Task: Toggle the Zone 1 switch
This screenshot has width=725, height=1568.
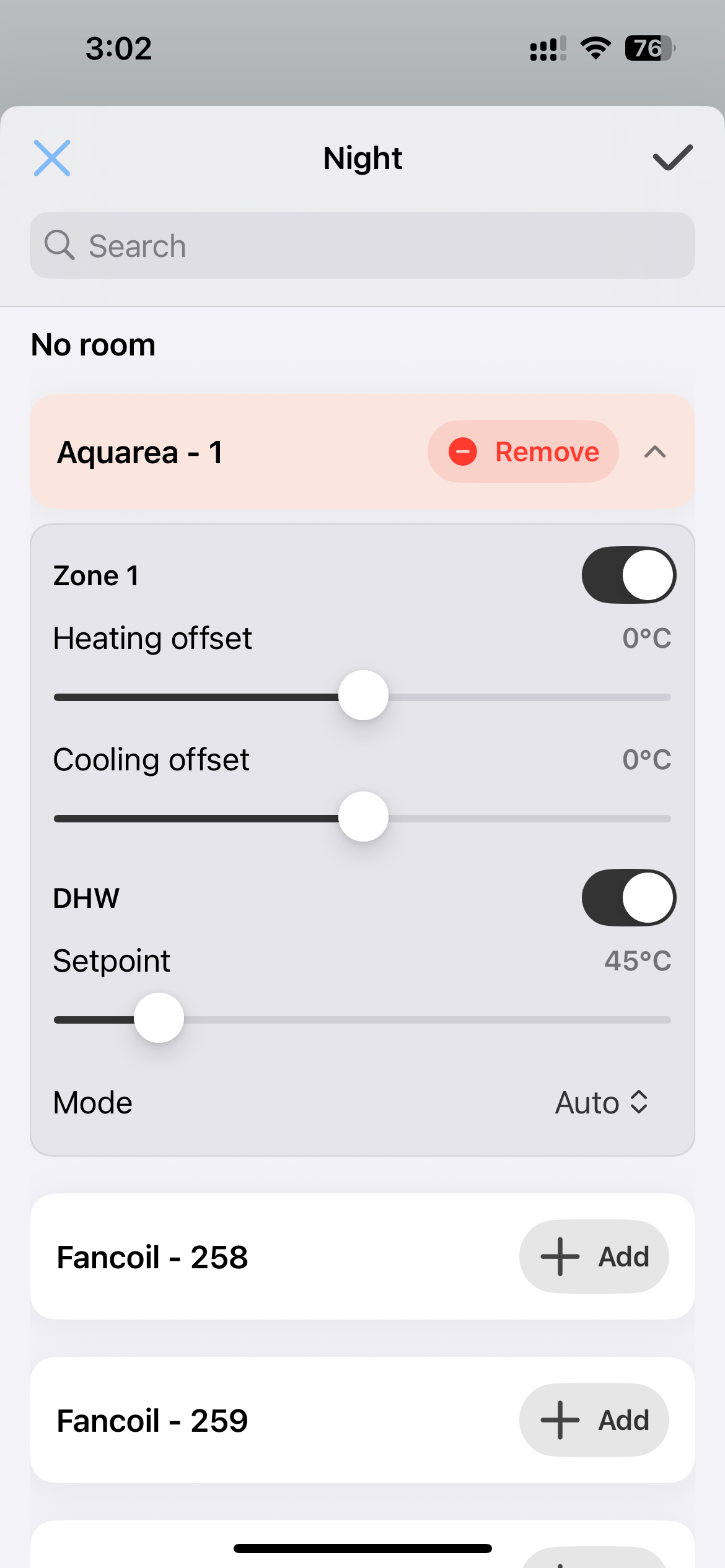Action: [628, 575]
